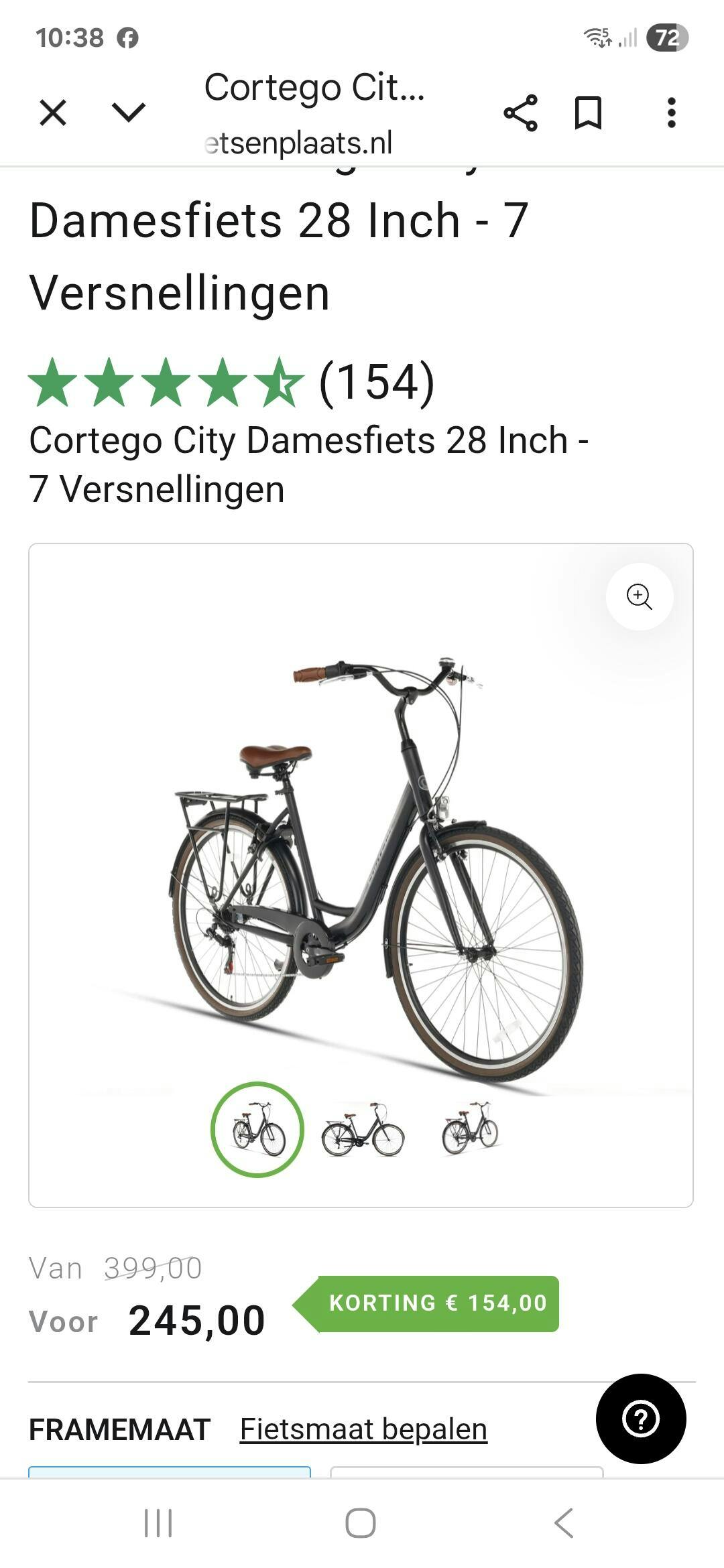724x1568 pixels.
Task: Select the second bike thumbnail
Action: (x=363, y=1130)
